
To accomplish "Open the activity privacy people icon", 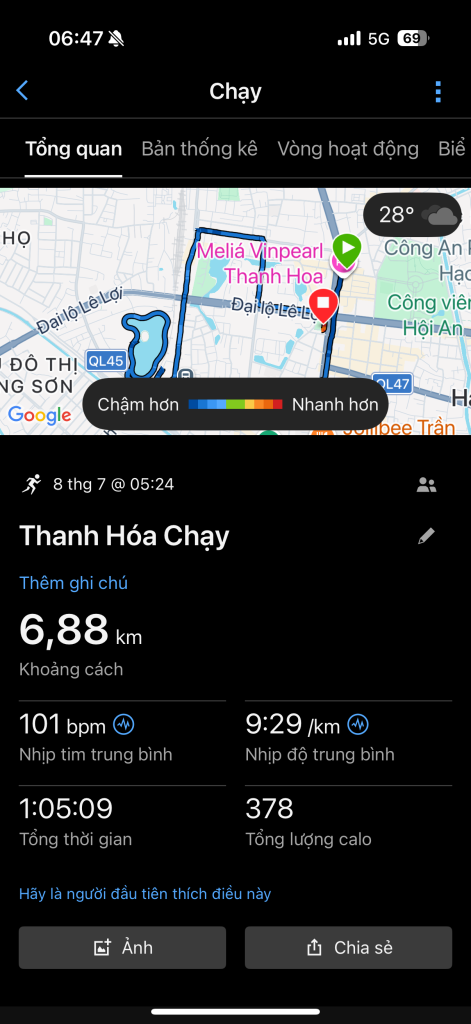I will point(427,485).
